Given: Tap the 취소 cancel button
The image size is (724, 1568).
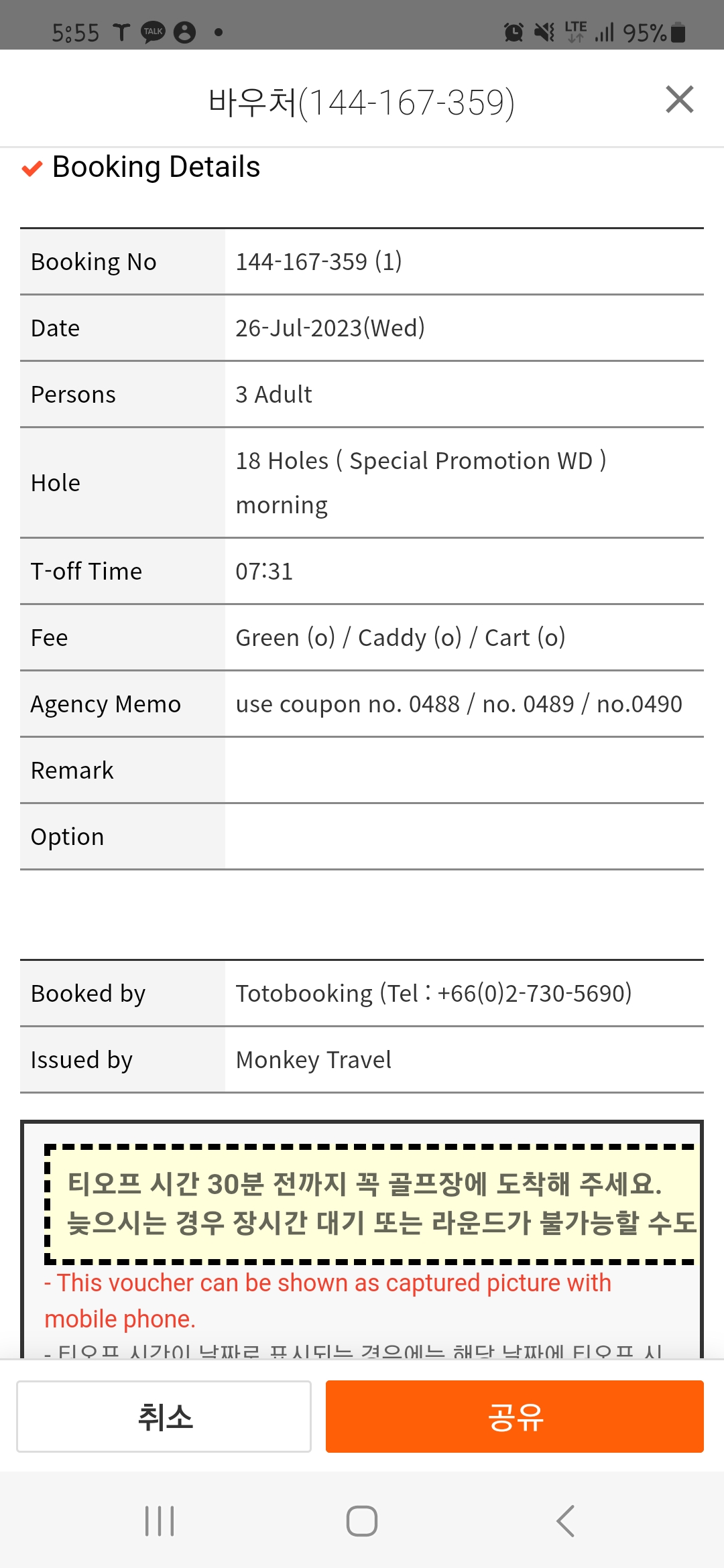Looking at the screenshot, I should point(164,1417).
